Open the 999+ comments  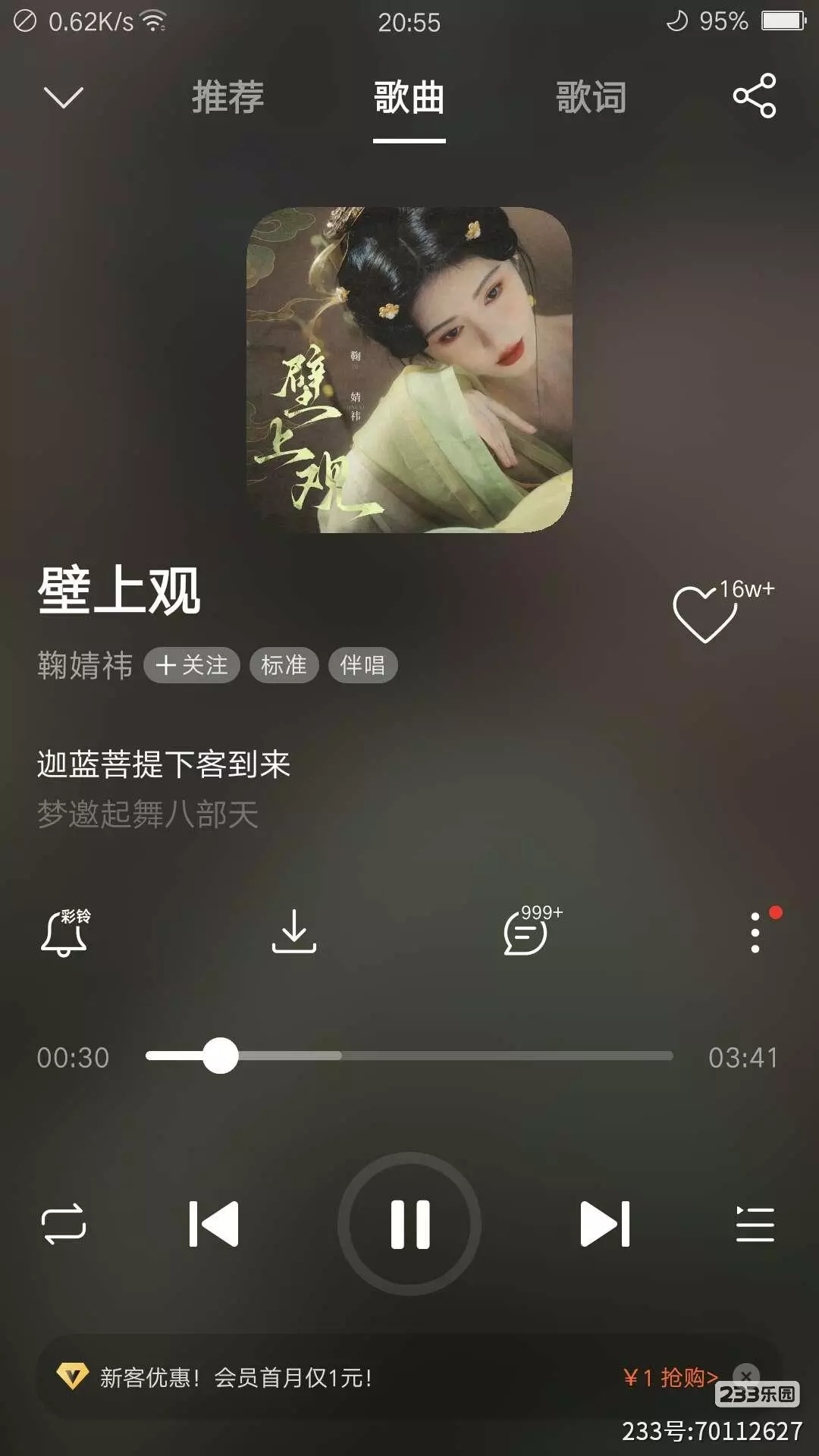[x=531, y=930]
